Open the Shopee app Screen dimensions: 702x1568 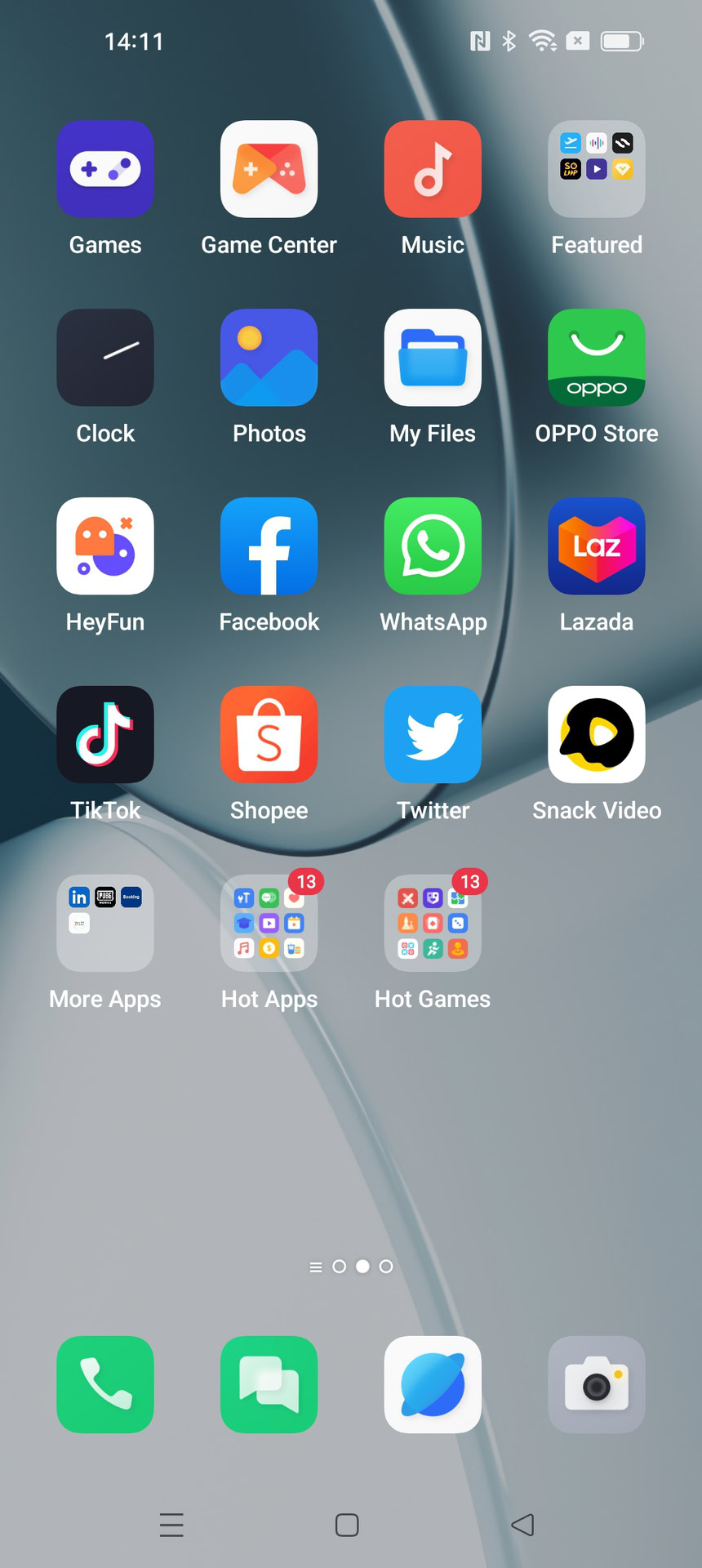pos(269,735)
